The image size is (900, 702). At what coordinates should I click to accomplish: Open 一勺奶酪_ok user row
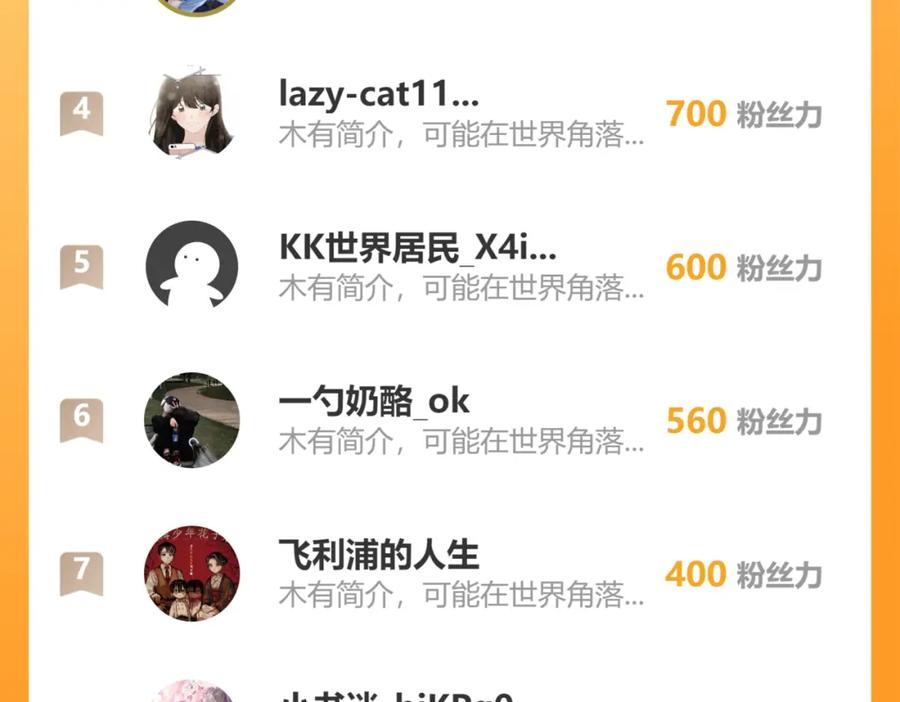[374, 402]
